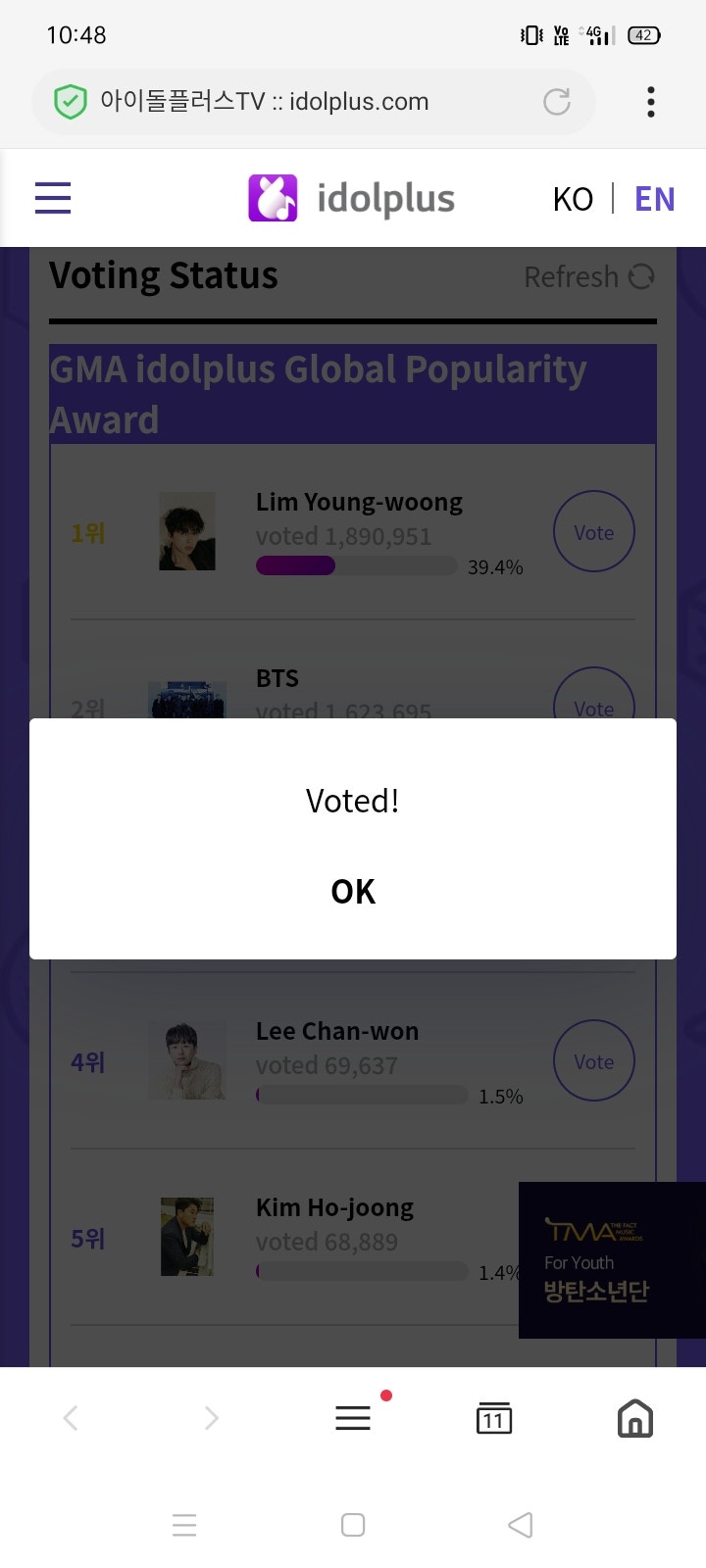
Task: Tap Lim Young-woong's vote progress bar
Action: tap(356, 565)
